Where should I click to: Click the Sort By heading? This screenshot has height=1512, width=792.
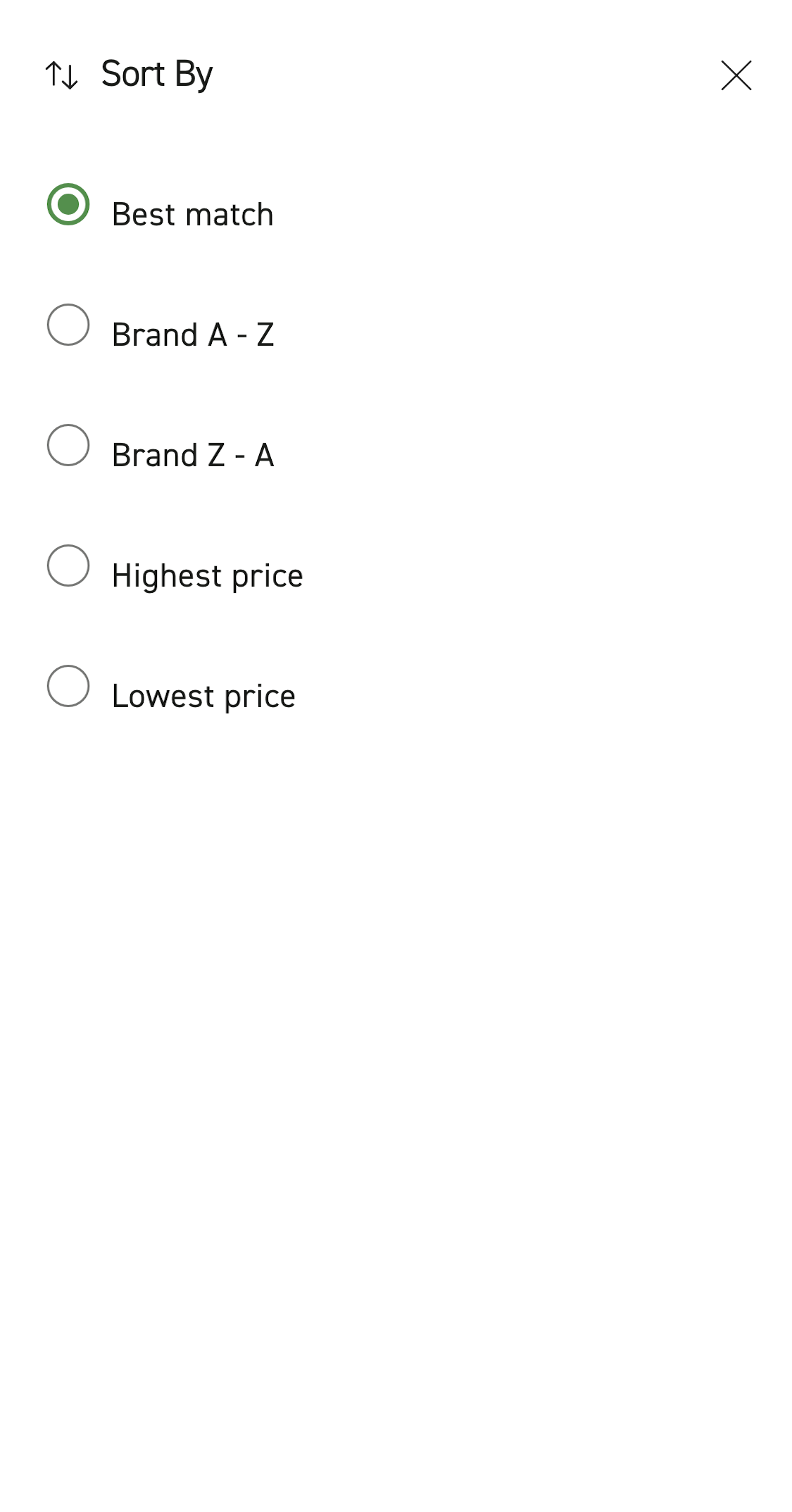[156, 73]
